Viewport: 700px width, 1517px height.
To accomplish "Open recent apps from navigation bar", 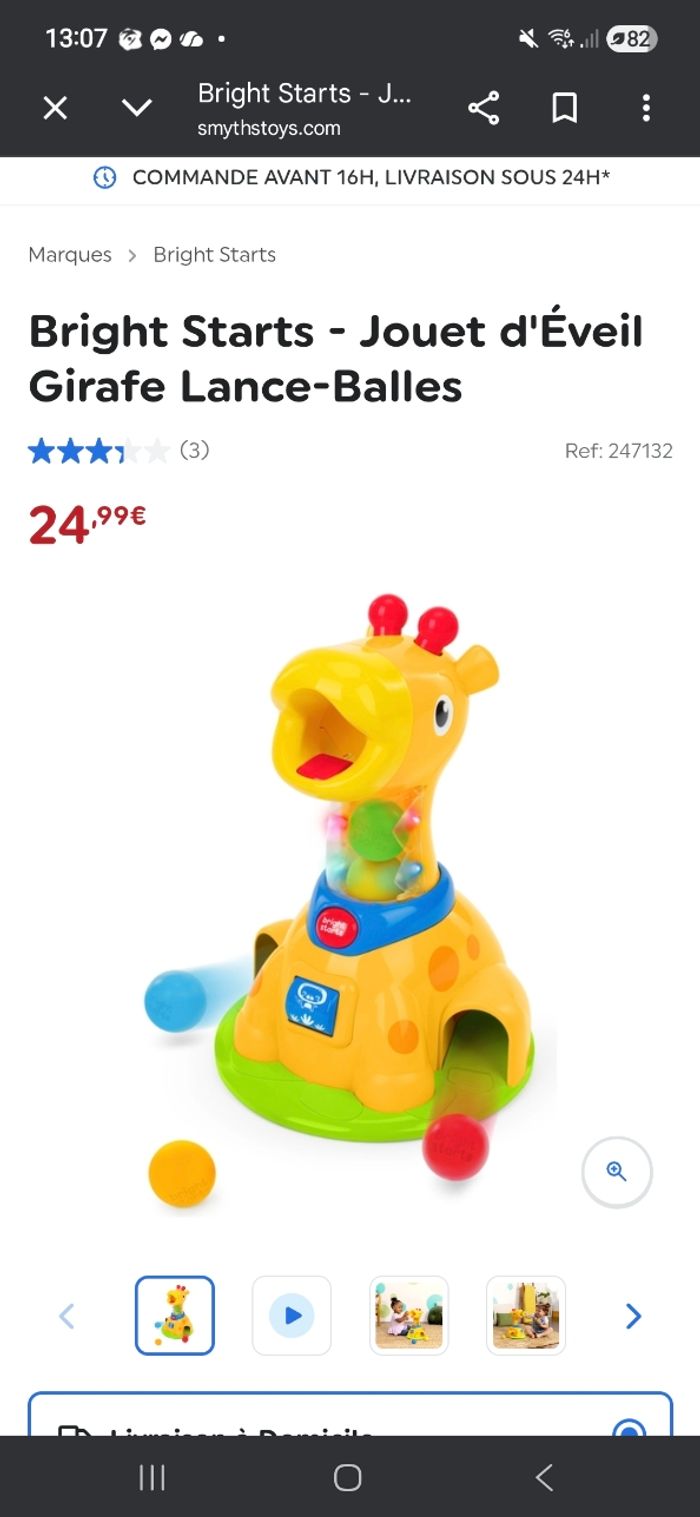I will [x=152, y=1478].
